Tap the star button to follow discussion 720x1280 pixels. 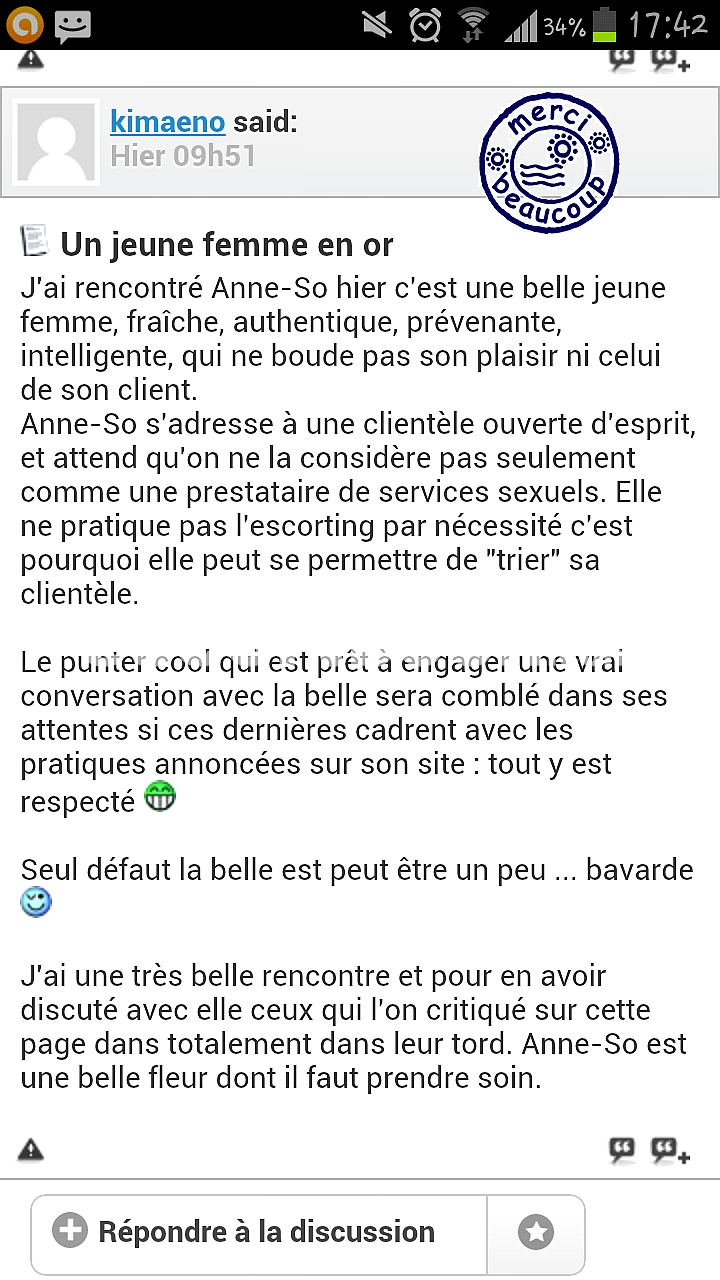point(536,1231)
